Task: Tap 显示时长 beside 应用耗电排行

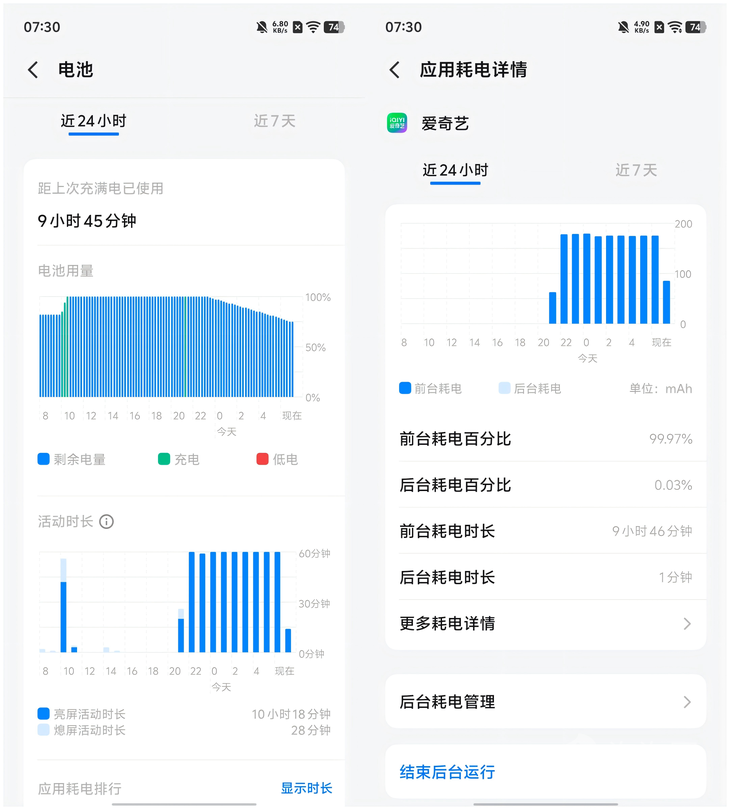Action: [x=306, y=788]
